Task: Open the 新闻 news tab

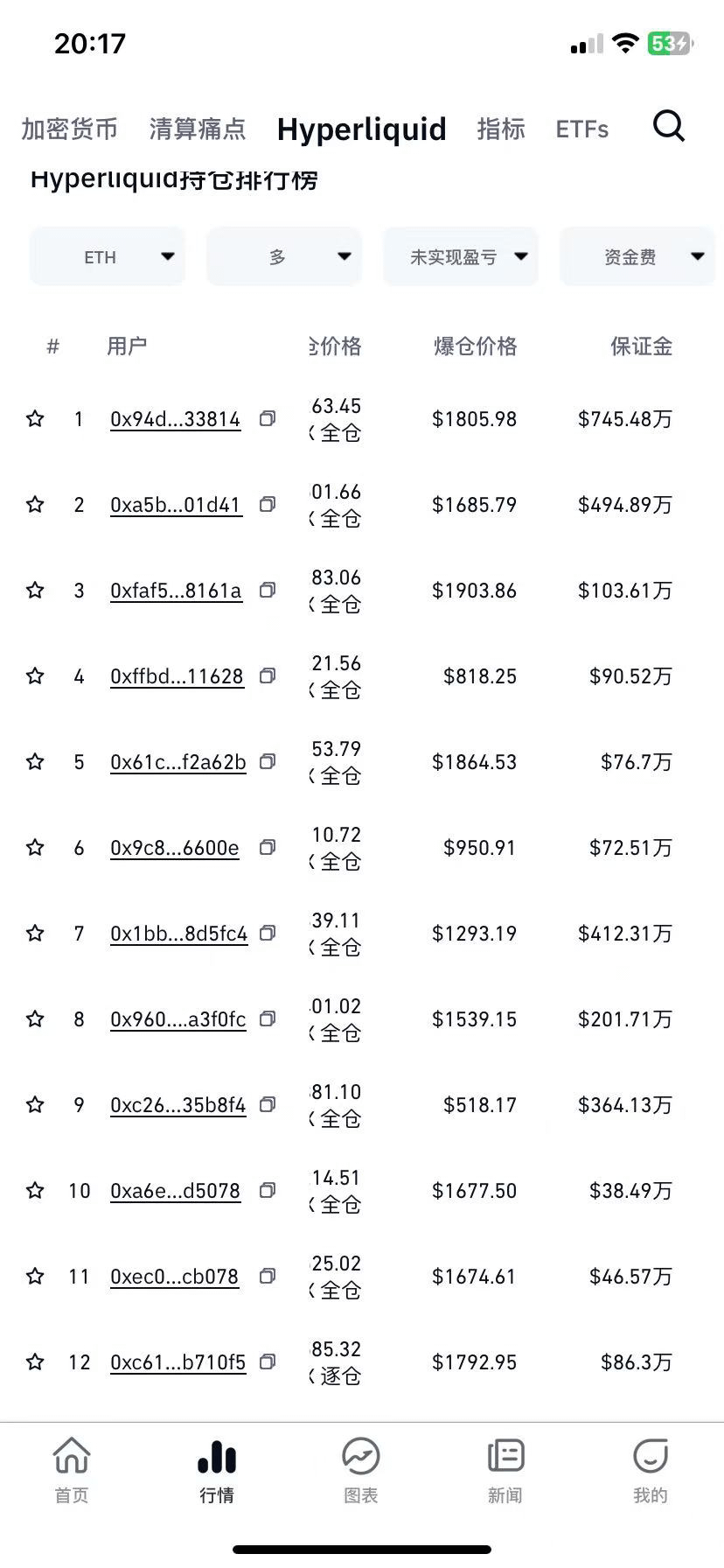Action: [505, 1471]
